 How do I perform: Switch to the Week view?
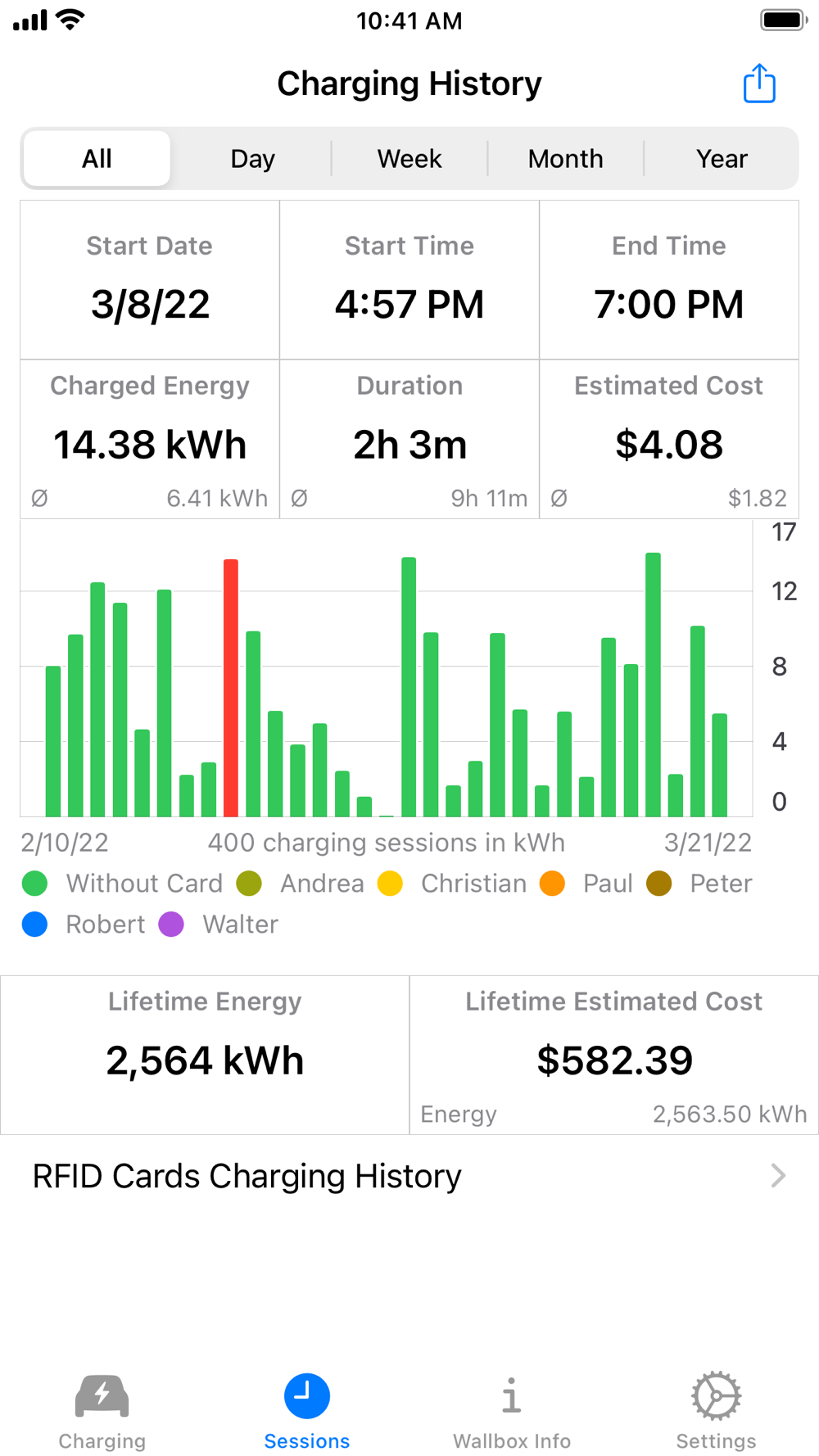pos(409,159)
